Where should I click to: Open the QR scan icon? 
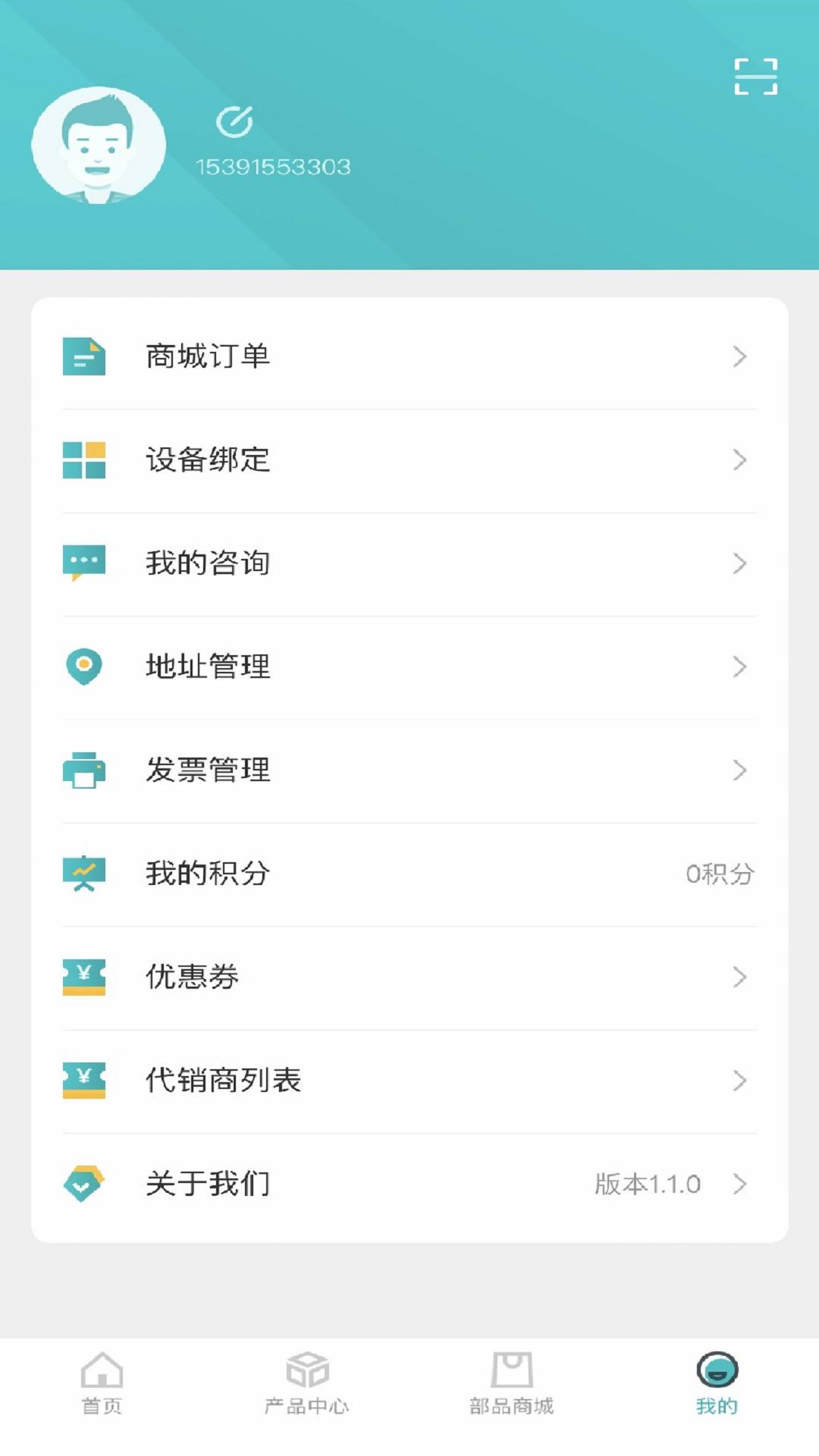tap(755, 77)
